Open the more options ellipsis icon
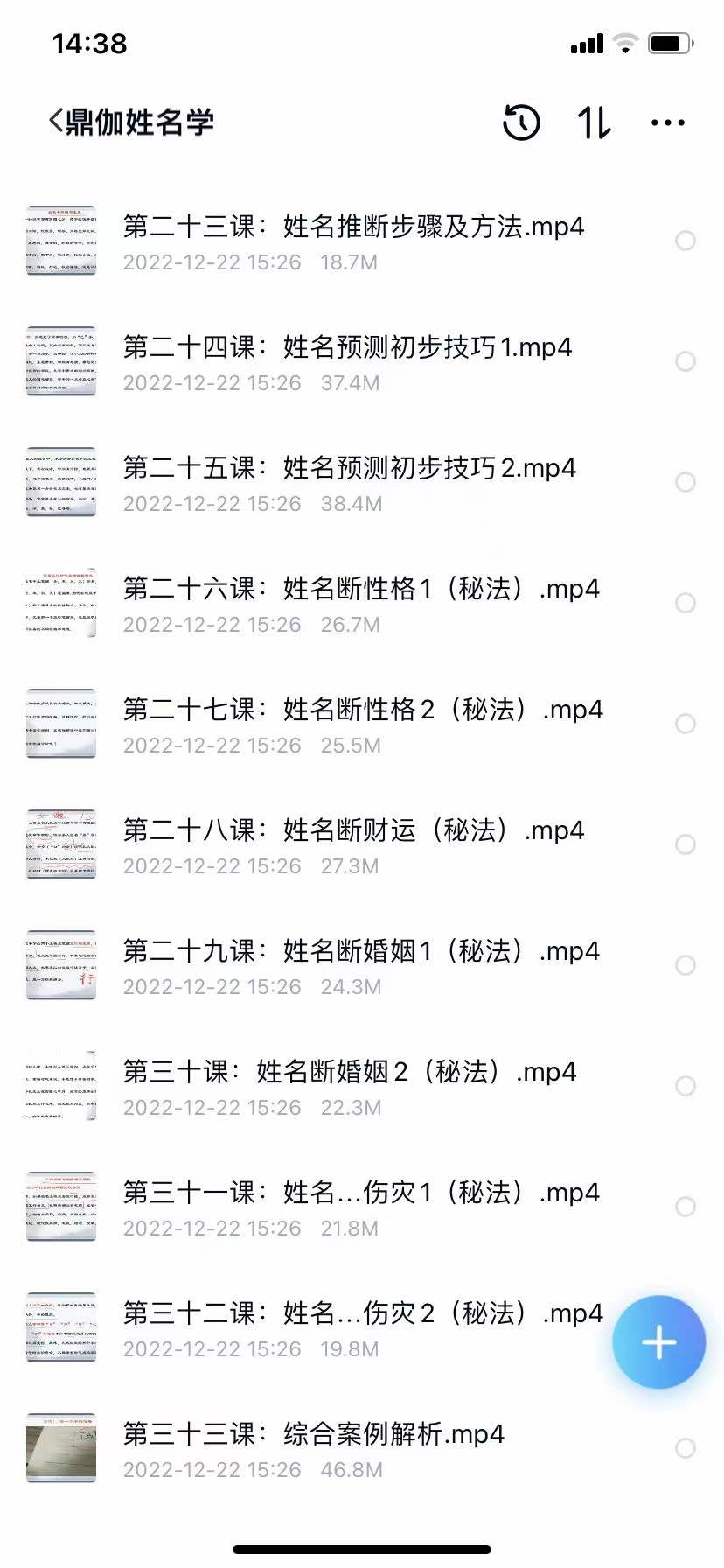The height and width of the screenshot is (1568, 724). [x=667, y=122]
